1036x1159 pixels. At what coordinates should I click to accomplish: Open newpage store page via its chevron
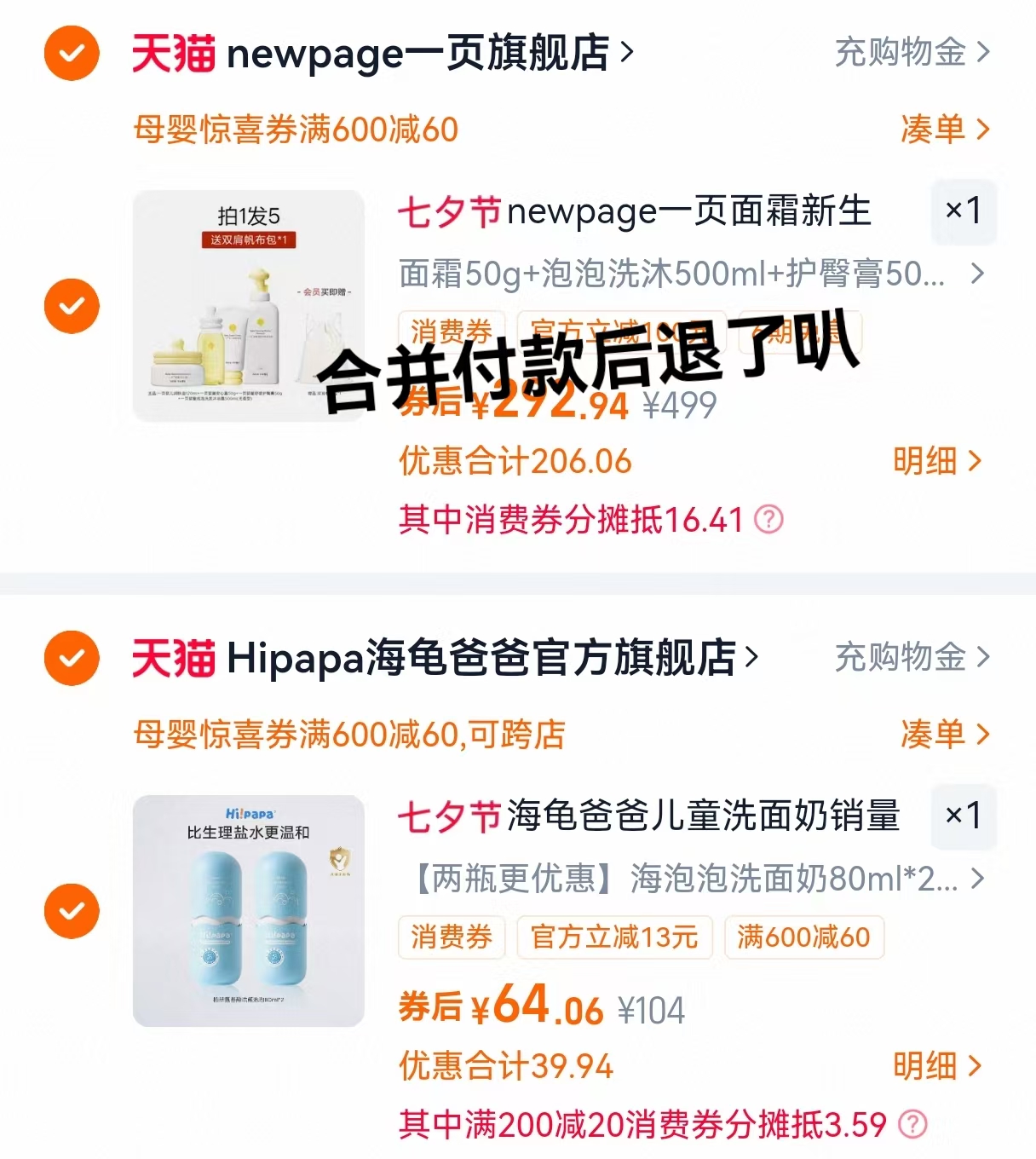[628, 54]
